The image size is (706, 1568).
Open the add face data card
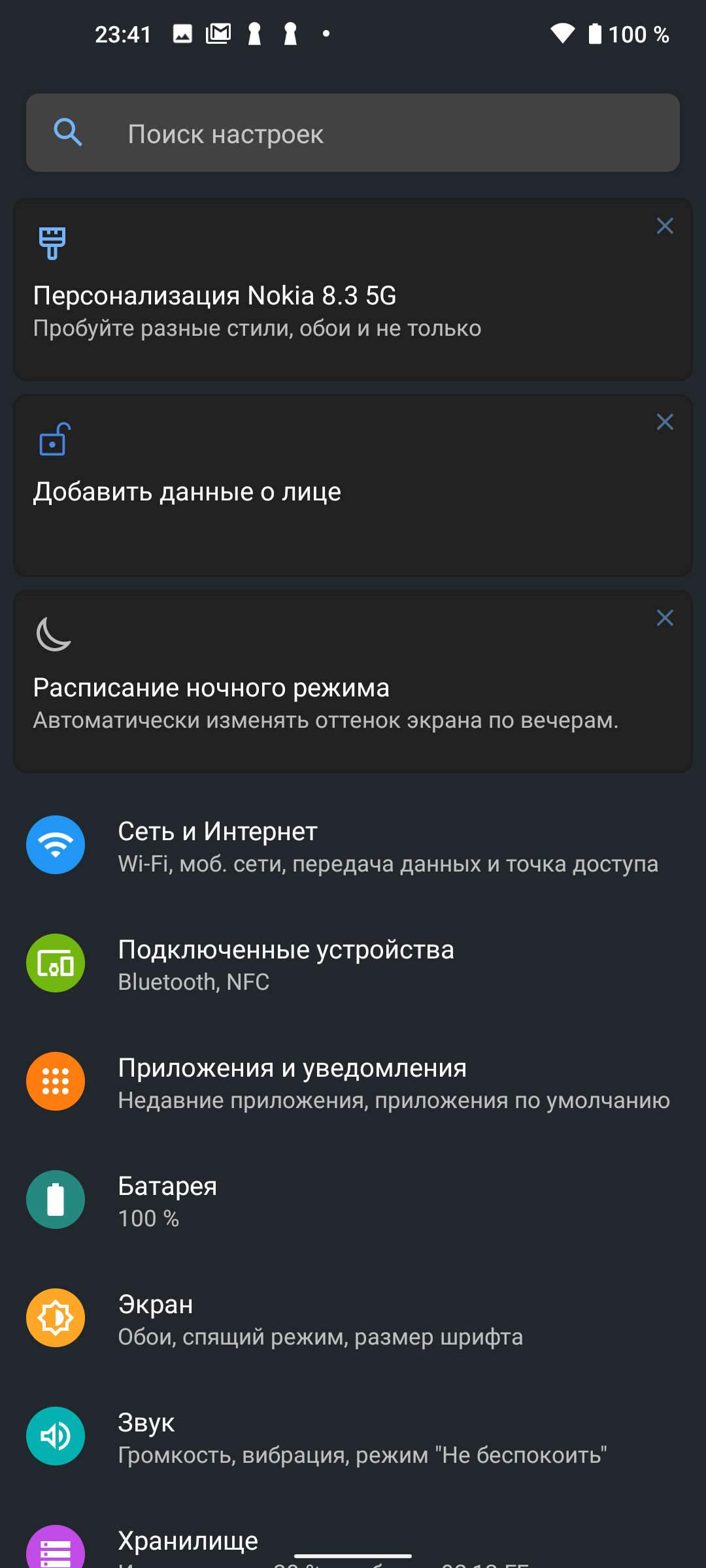pyautogui.click(x=353, y=485)
